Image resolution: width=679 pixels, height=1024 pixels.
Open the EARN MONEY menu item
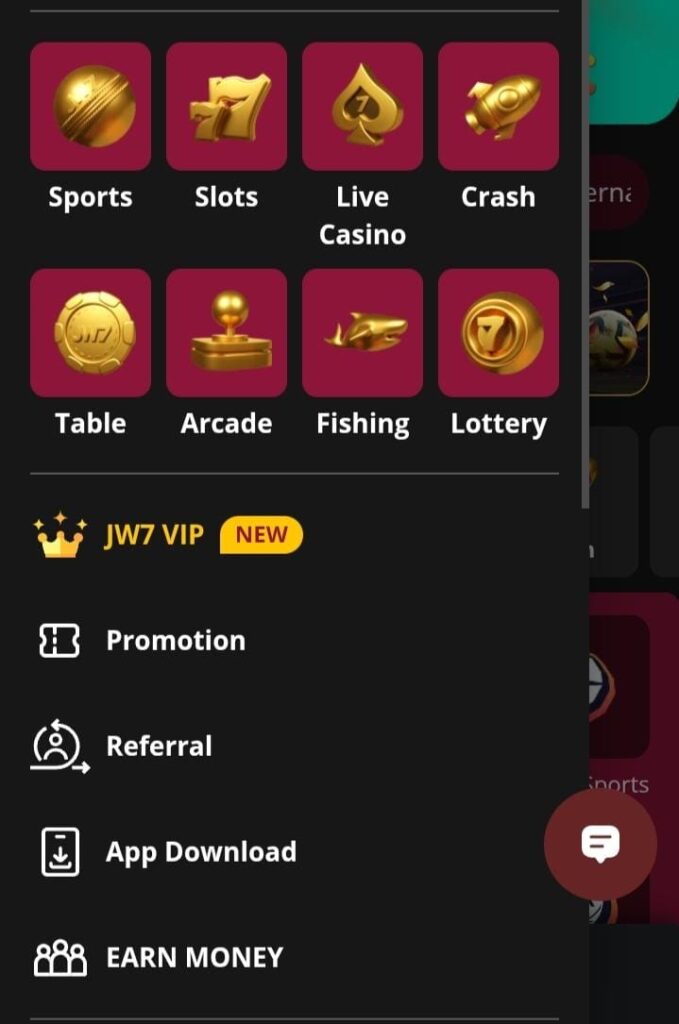pyautogui.click(x=194, y=958)
